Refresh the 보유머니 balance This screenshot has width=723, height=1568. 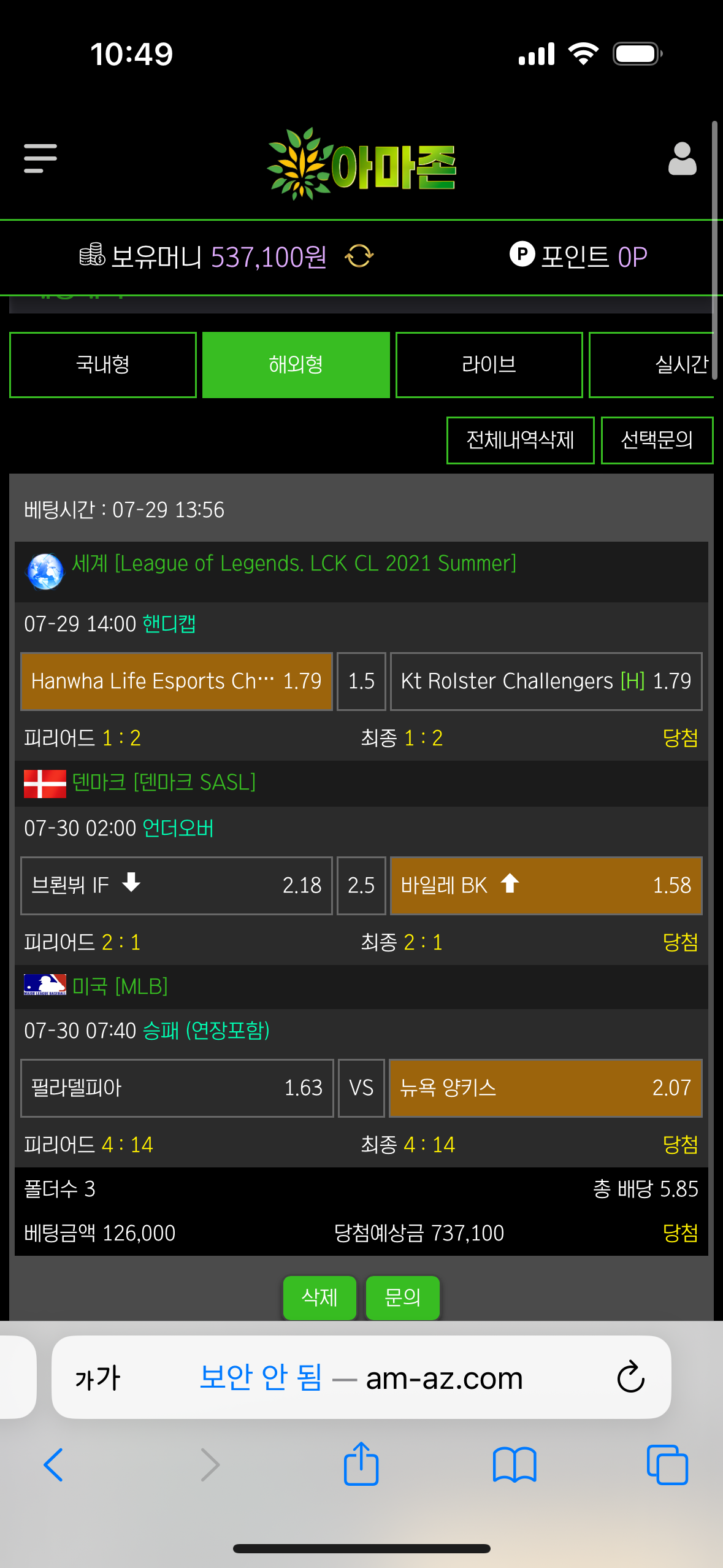click(x=359, y=256)
